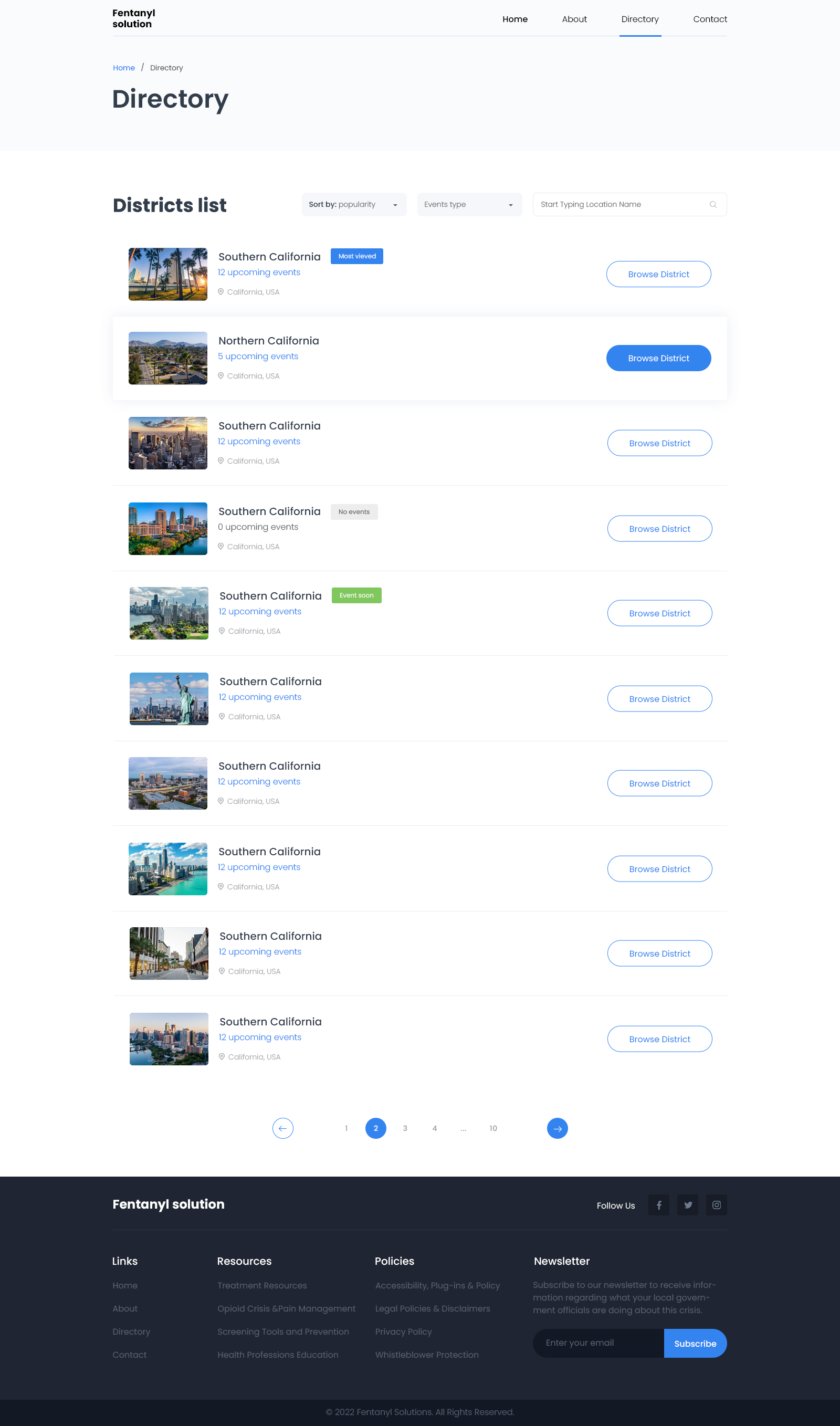Browse the district with No events
The height and width of the screenshot is (1426, 840).
click(x=659, y=529)
